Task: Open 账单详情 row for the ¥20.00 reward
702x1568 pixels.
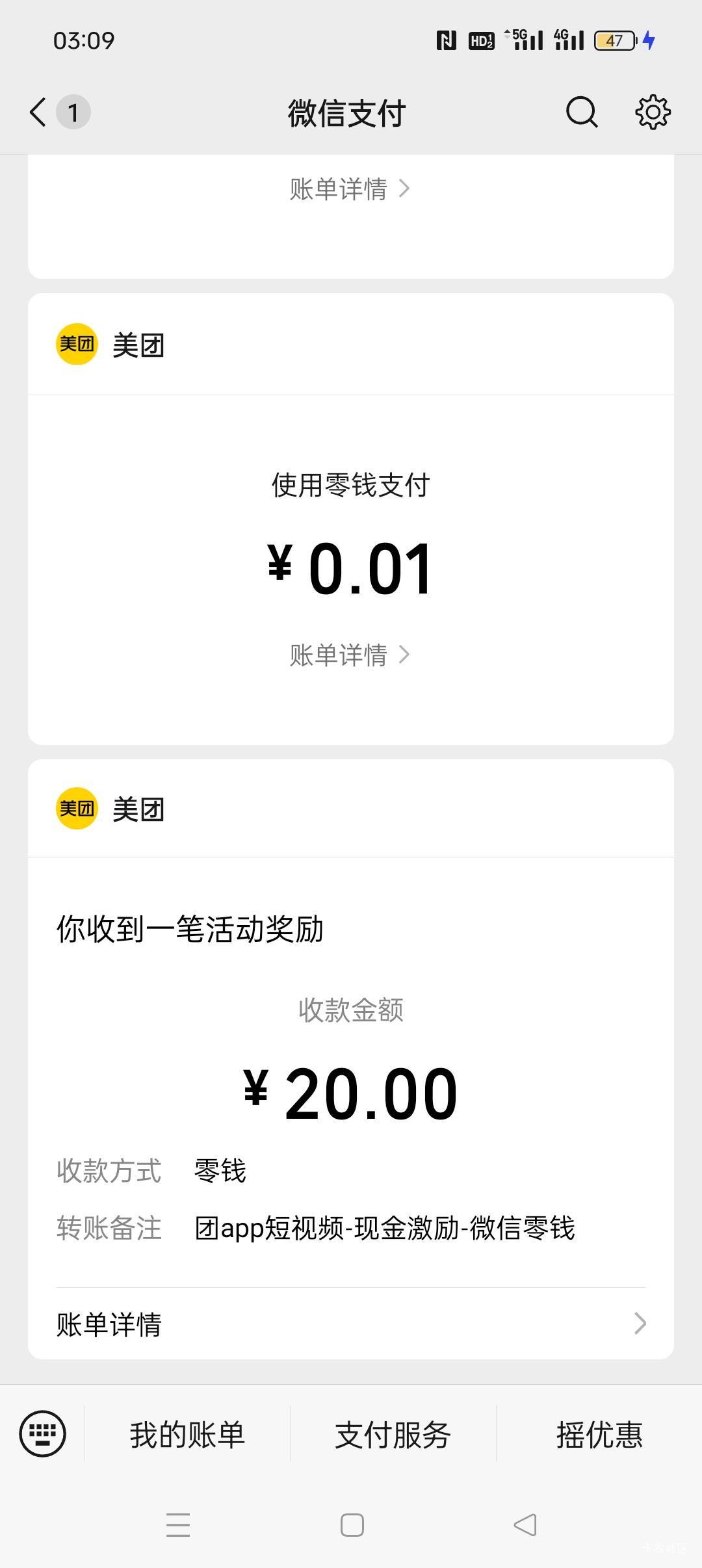Action: click(x=351, y=1324)
